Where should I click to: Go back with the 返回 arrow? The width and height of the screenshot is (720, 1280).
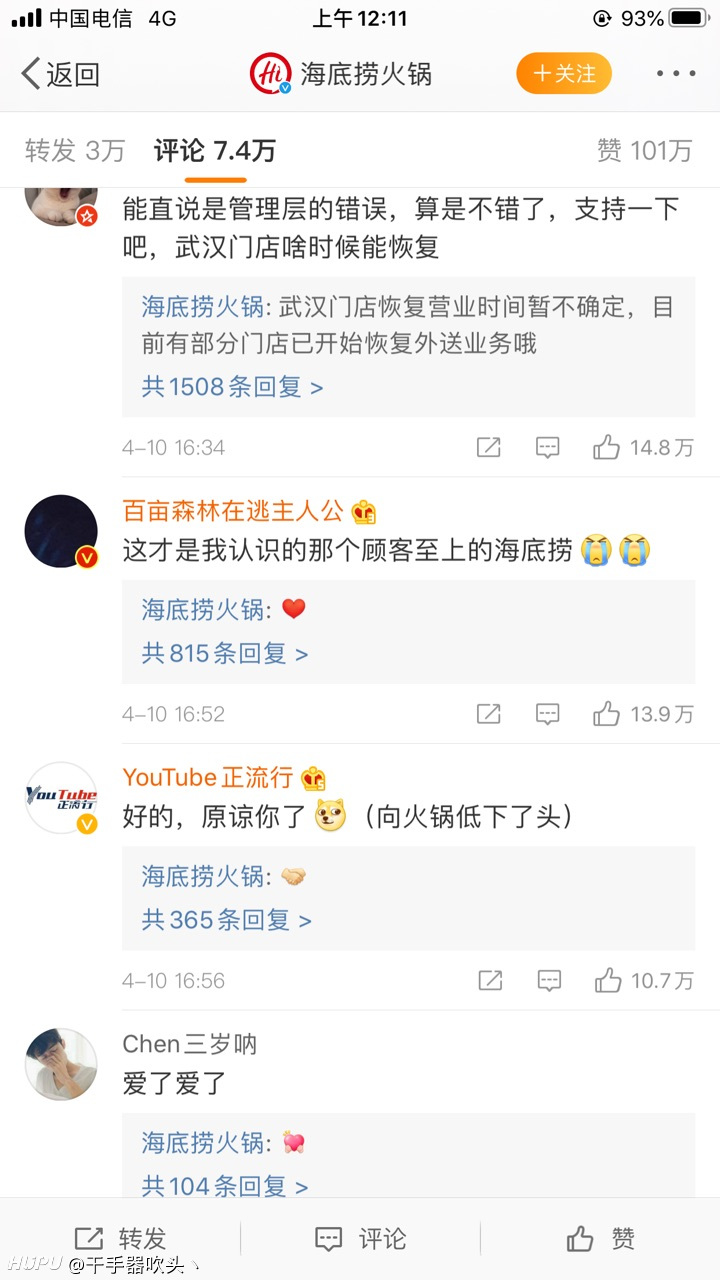click(x=60, y=74)
